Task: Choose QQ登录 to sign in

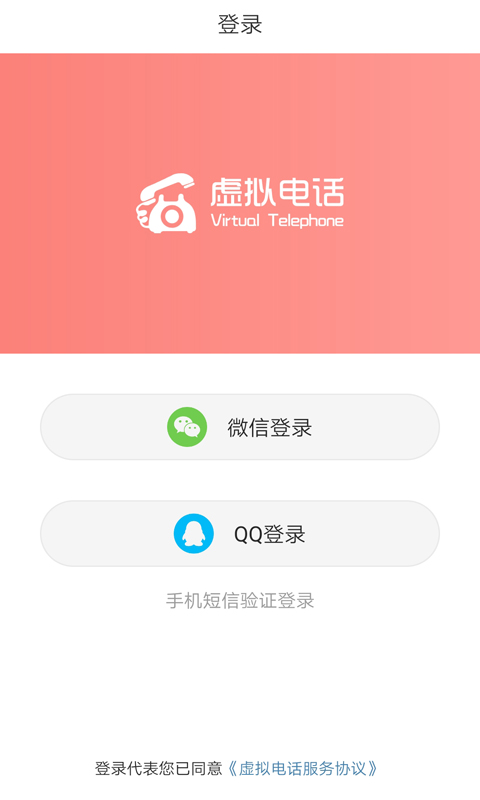Action: (240, 534)
